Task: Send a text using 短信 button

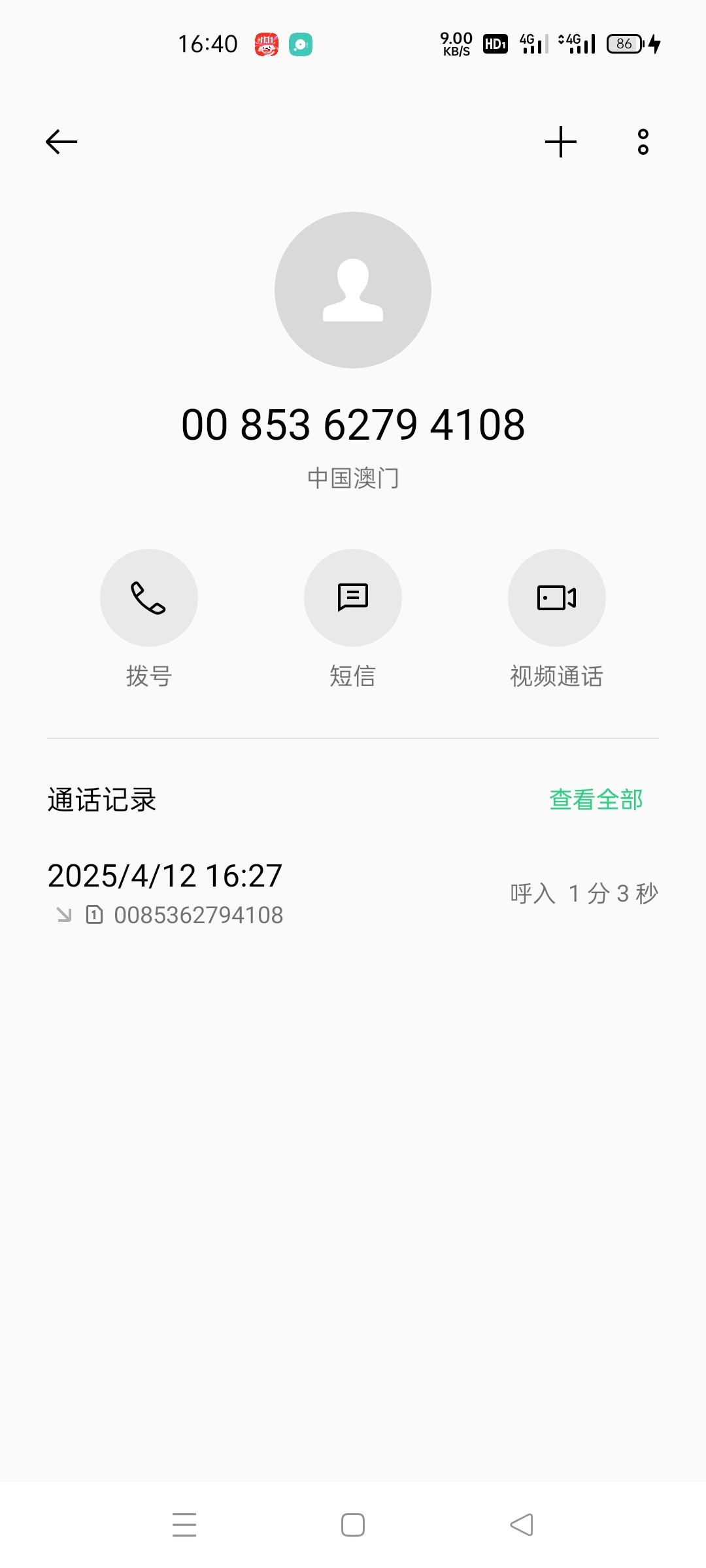Action: [353, 598]
